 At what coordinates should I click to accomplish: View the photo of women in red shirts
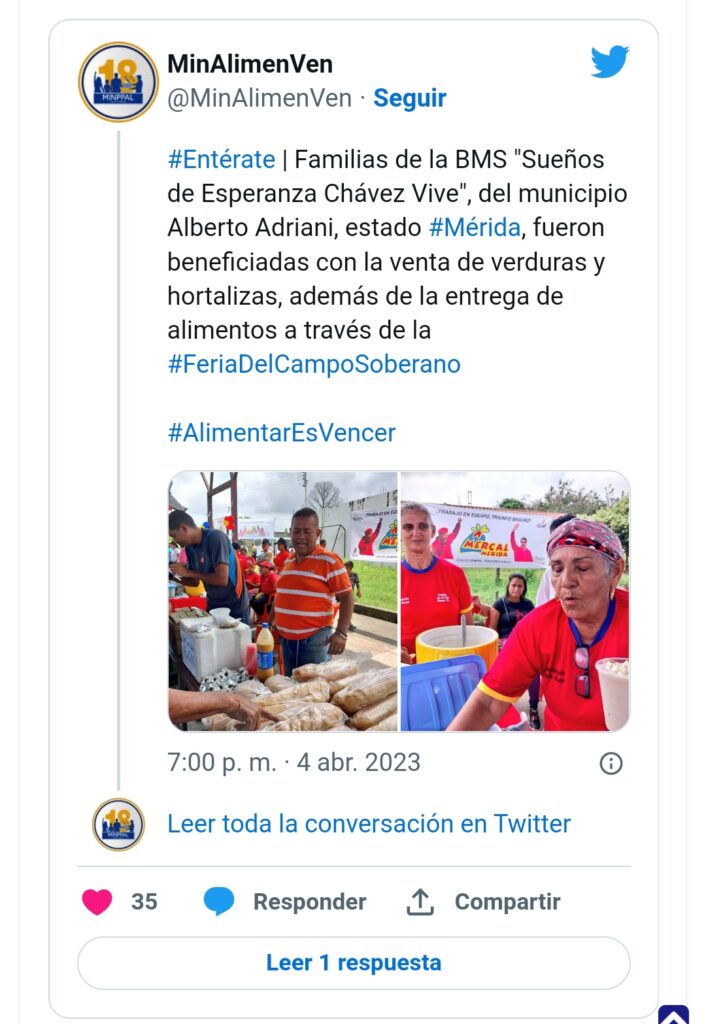(515, 601)
